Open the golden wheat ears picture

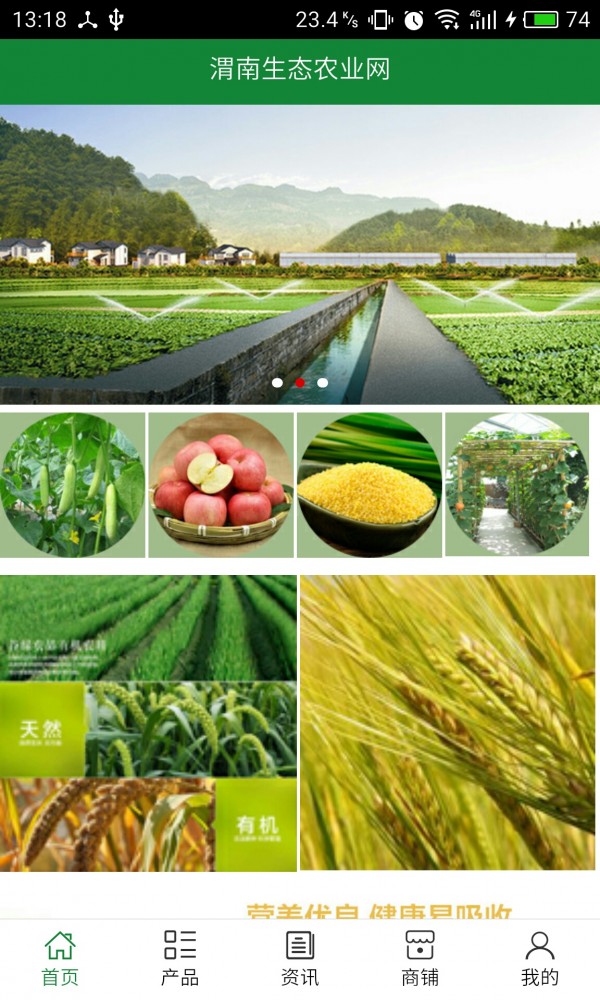[x=448, y=723]
